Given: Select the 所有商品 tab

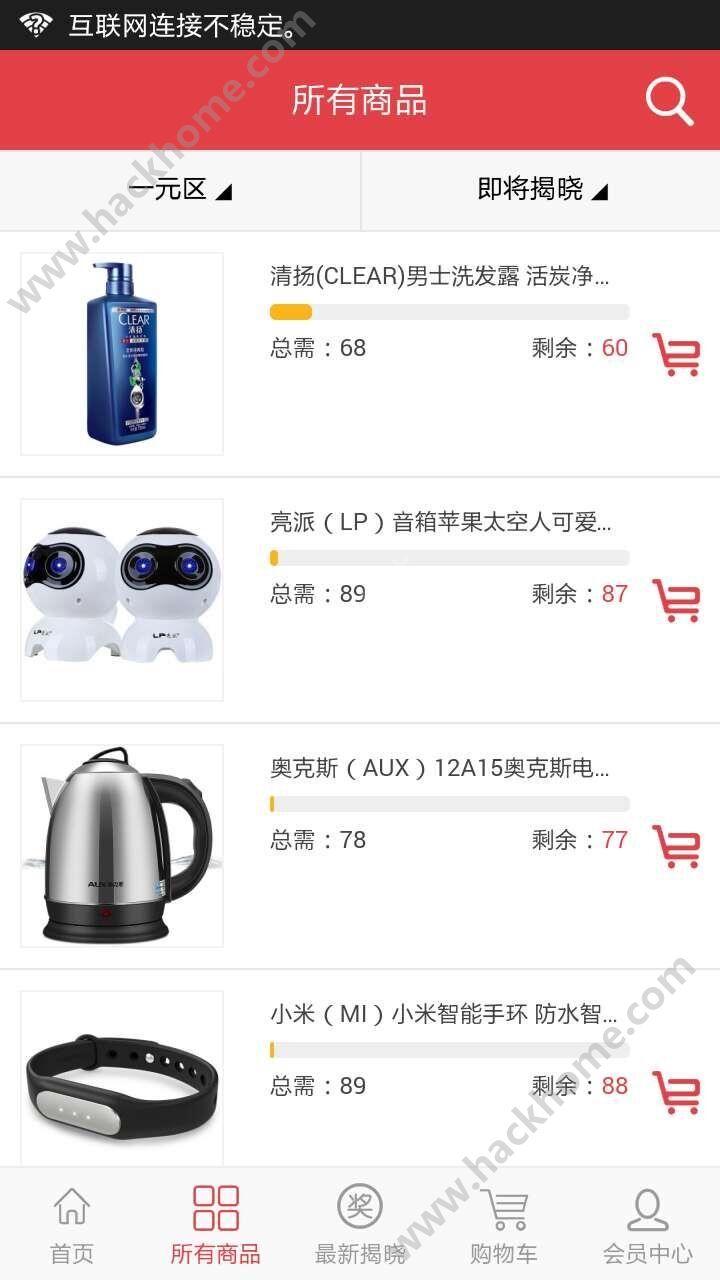Looking at the screenshot, I should pyautogui.click(x=216, y=1224).
